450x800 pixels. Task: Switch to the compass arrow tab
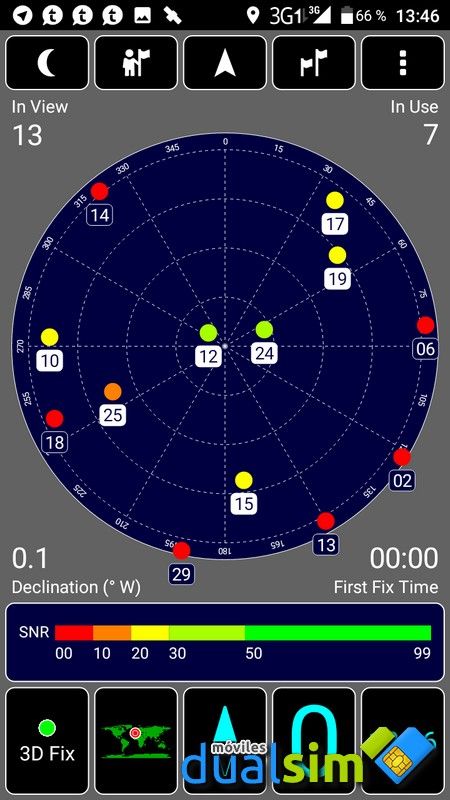click(225, 741)
